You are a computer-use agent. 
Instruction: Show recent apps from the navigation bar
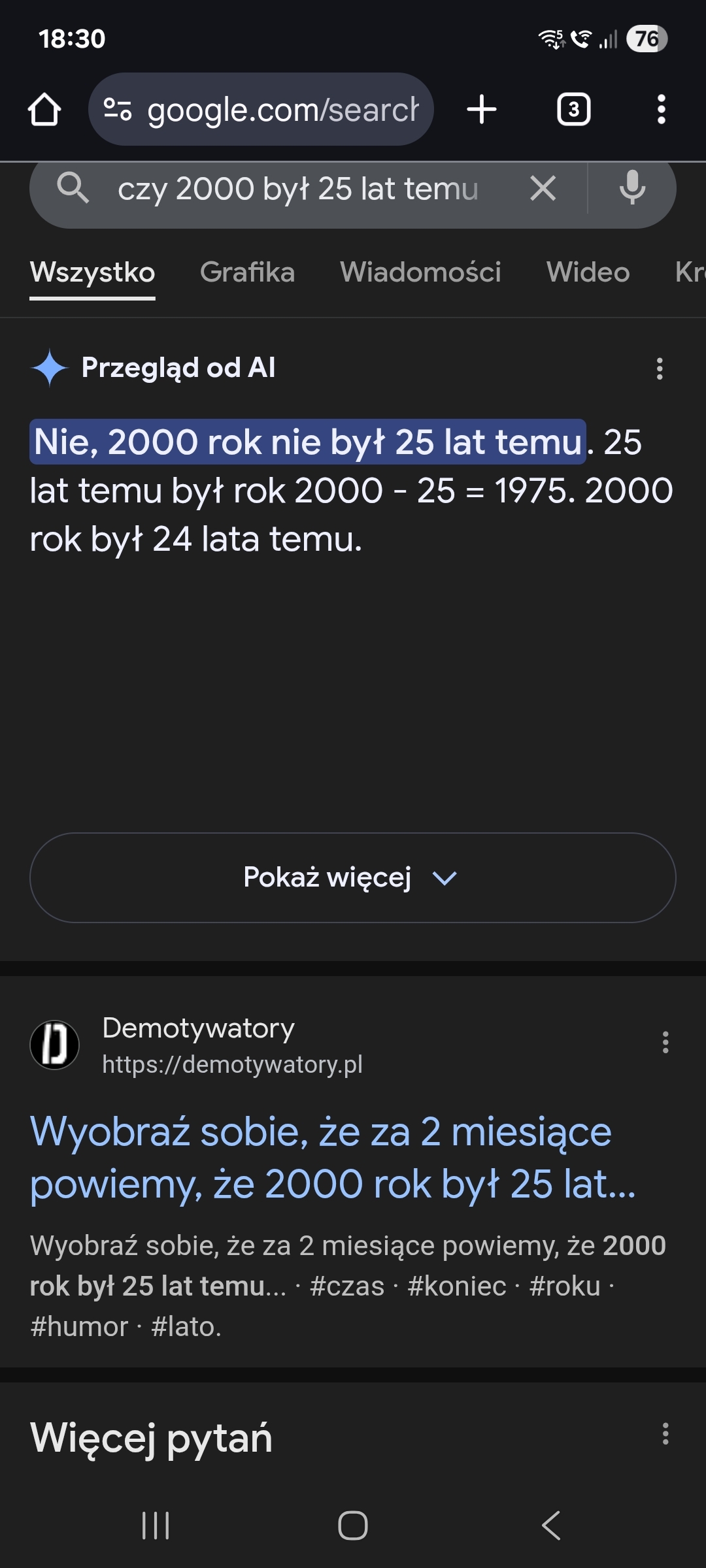point(156,1526)
